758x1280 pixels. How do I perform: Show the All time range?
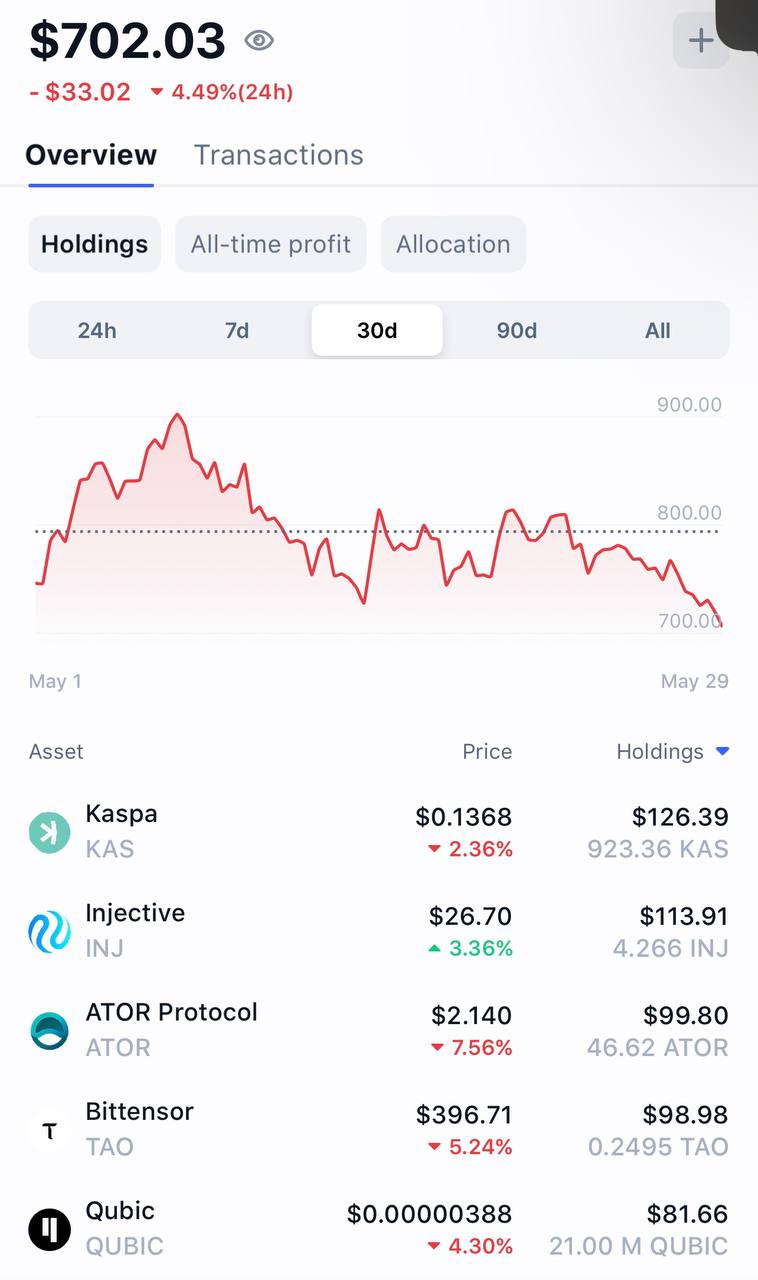click(657, 330)
